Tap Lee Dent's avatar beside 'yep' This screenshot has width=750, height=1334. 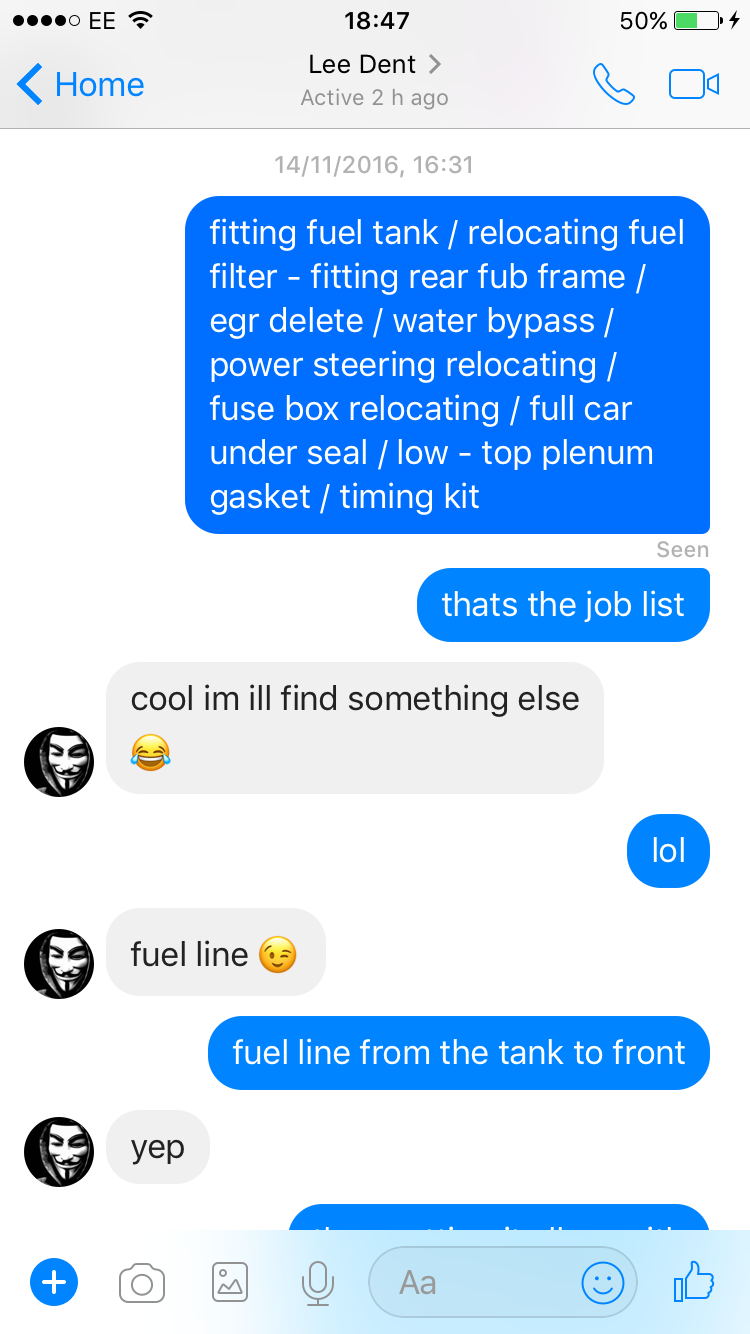click(x=59, y=1152)
